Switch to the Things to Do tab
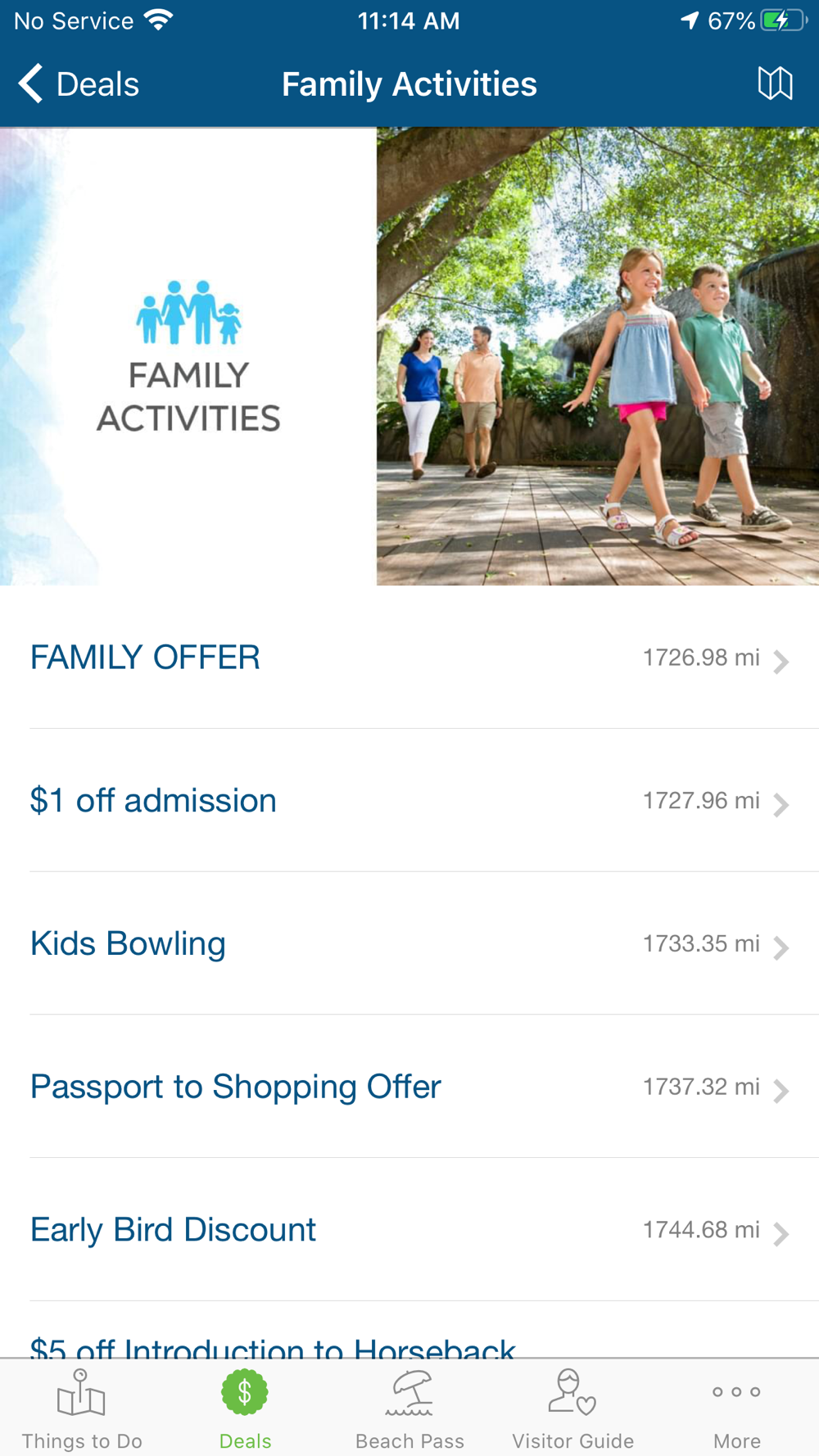The width and height of the screenshot is (819, 1456). tap(82, 1409)
